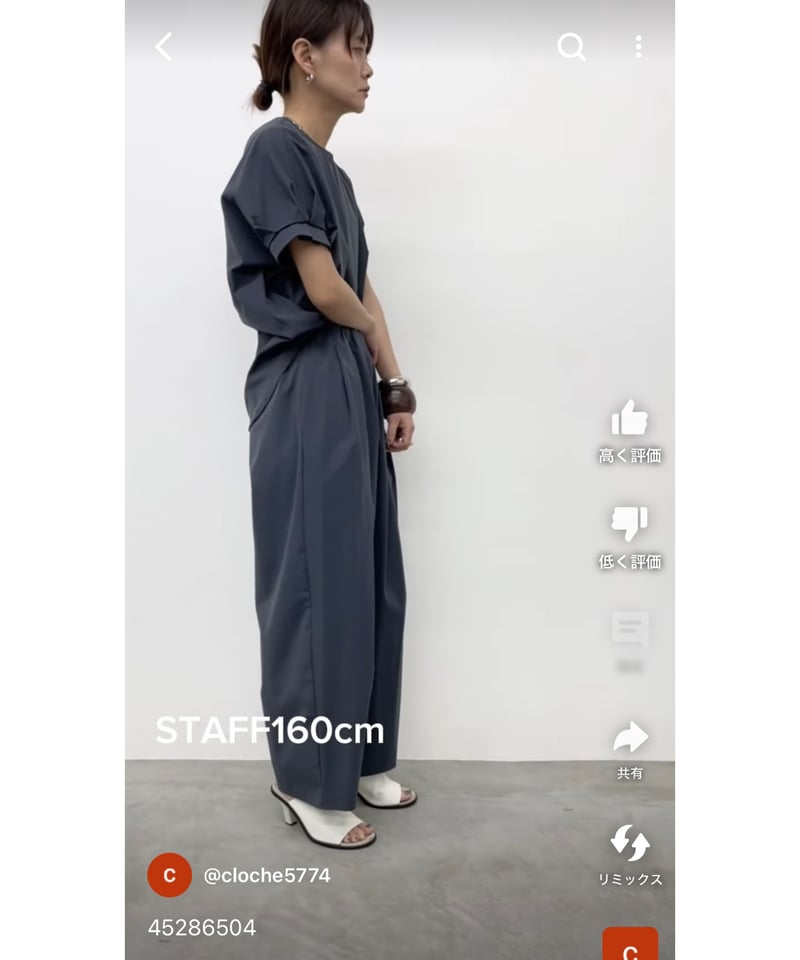
Task: Open the @cloche5774 channel avatar
Action: click(169, 875)
